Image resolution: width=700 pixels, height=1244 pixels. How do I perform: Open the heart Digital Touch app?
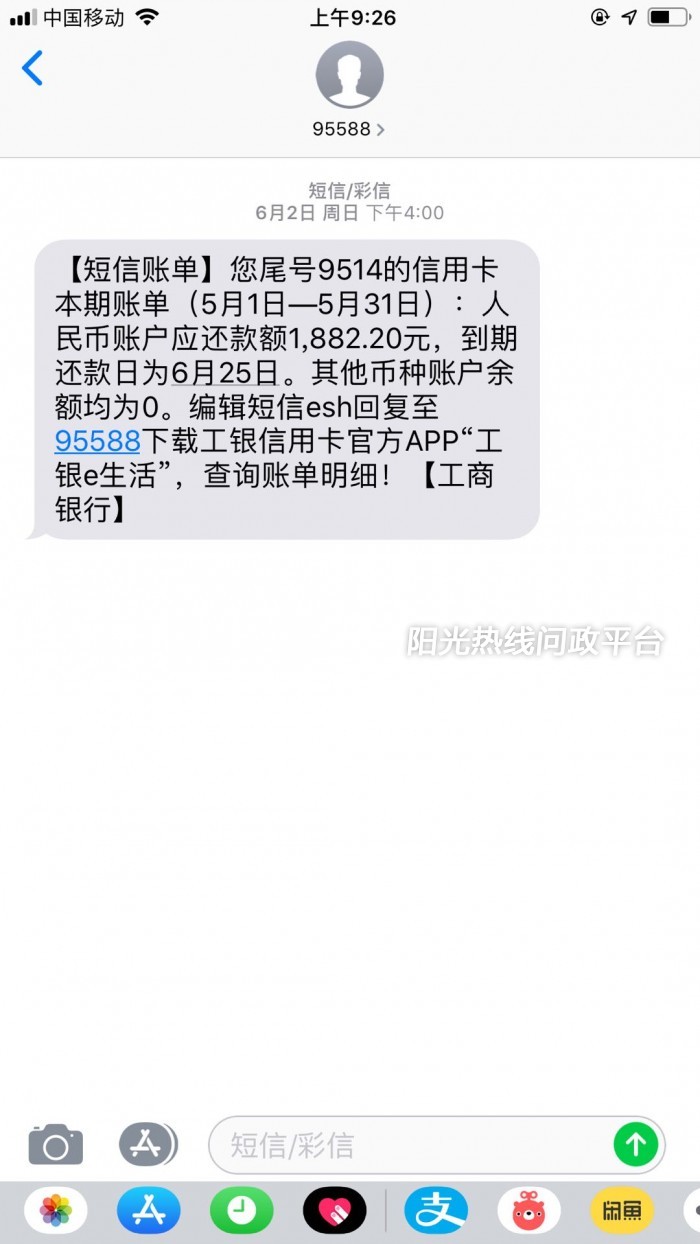coord(334,1212)
